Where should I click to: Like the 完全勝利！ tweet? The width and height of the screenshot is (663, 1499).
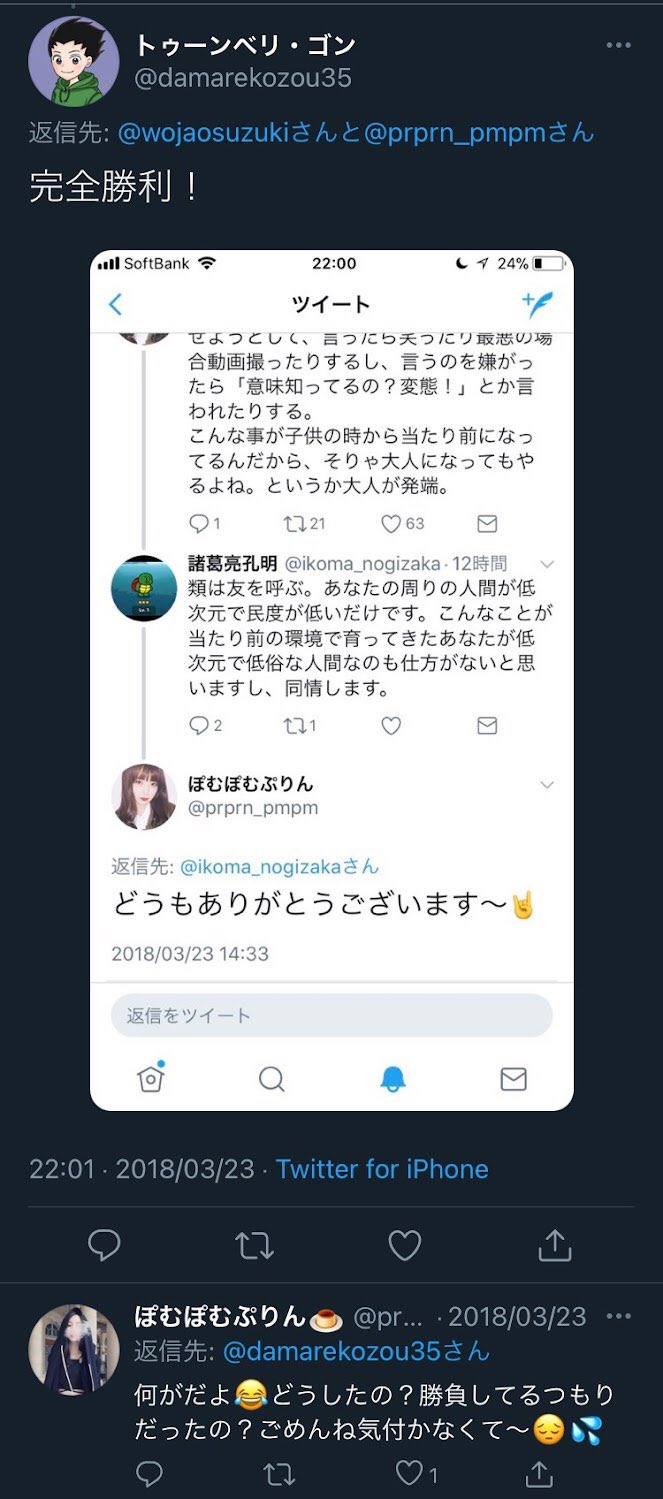pos(404,1245)
